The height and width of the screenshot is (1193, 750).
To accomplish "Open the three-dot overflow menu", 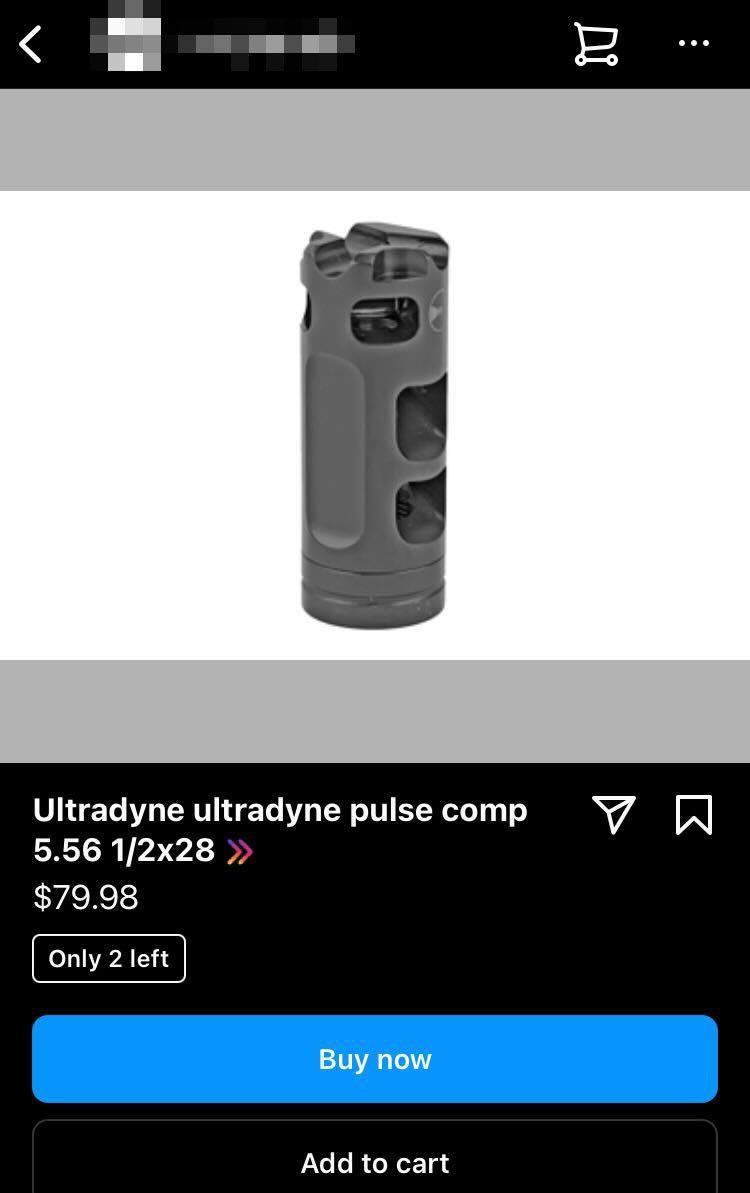I will pyautogui.click(x=694, y=44).
